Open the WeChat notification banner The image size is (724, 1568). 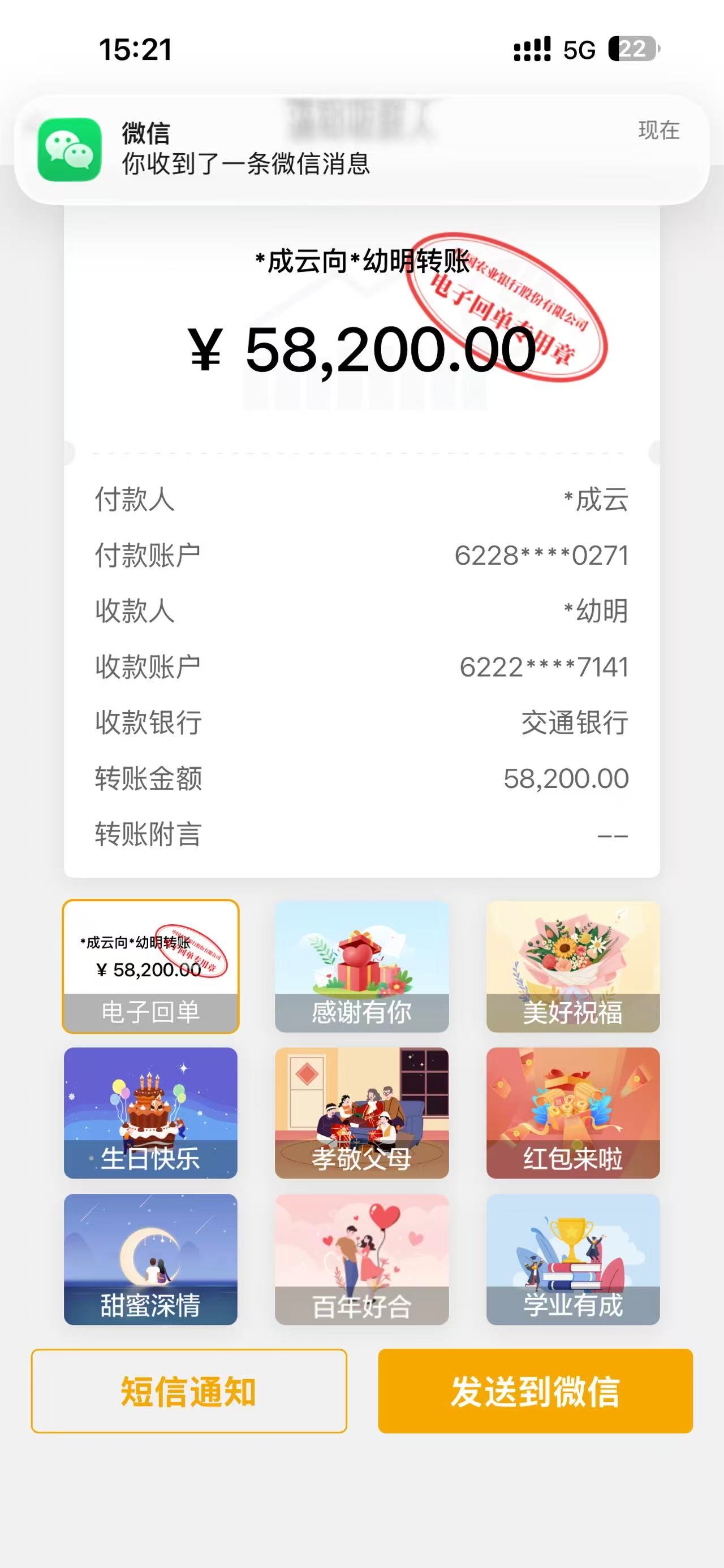[x=361, y=149]
